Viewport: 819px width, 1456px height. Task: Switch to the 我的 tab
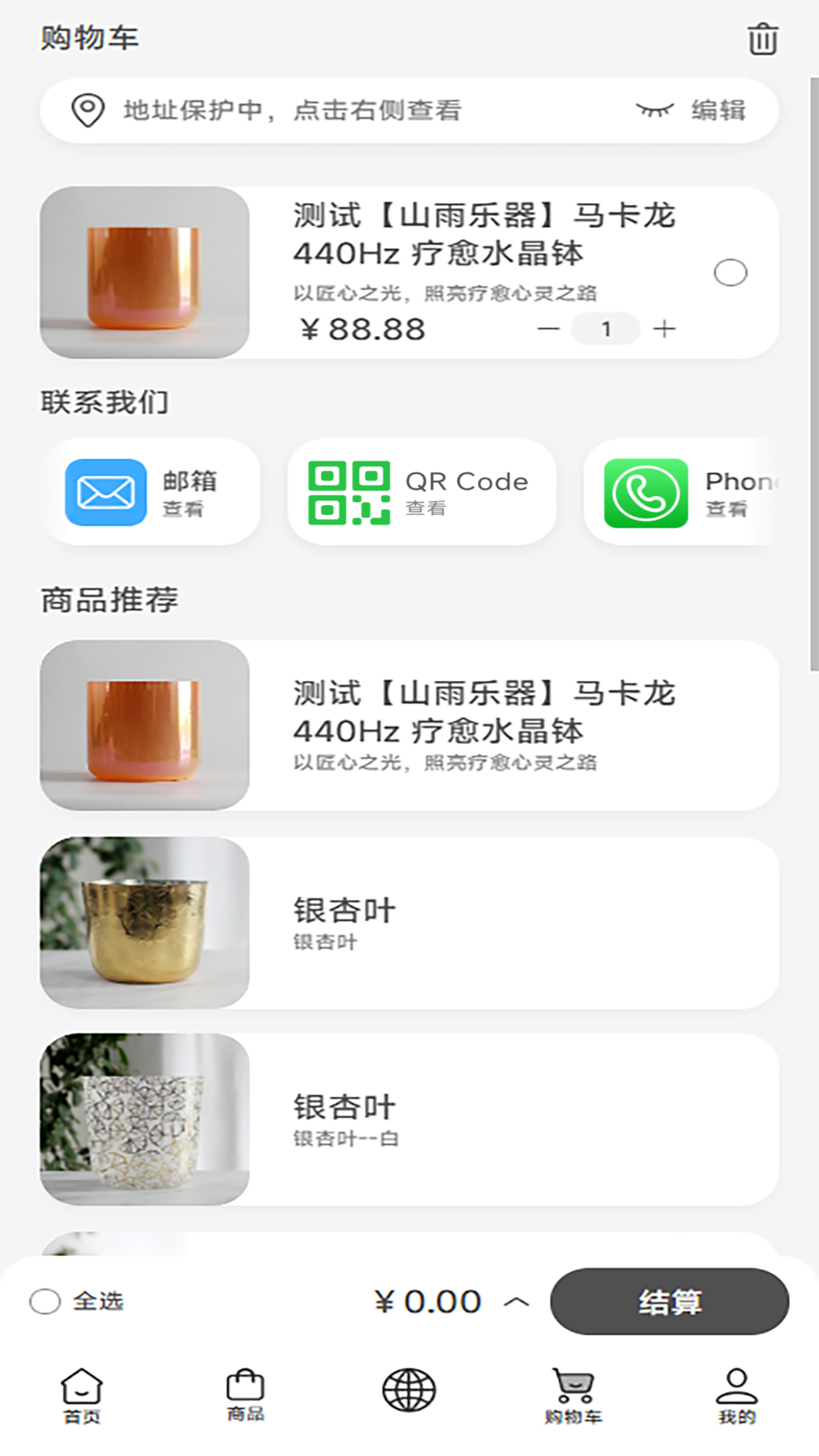click(x=736, y=1395)
